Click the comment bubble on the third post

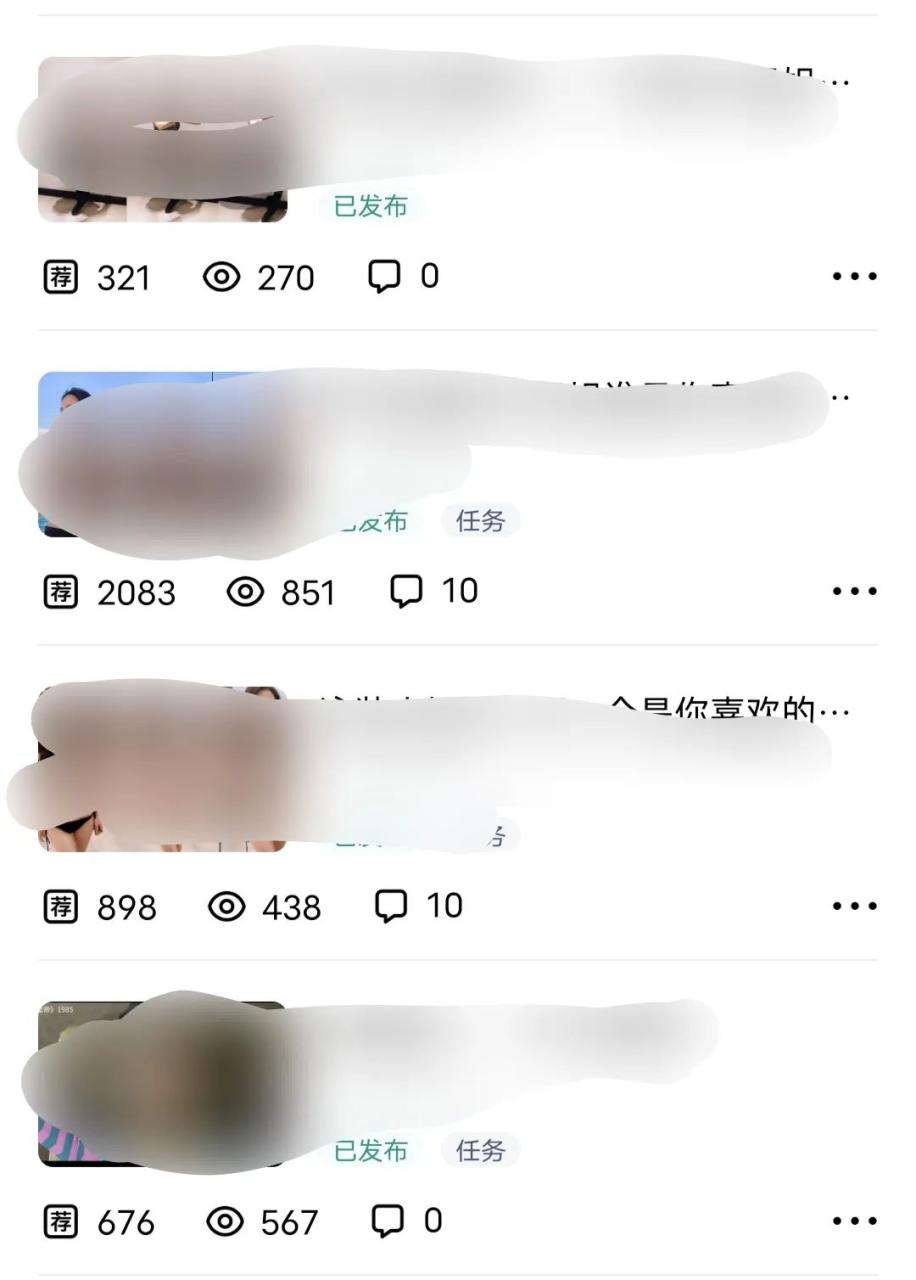393,904
